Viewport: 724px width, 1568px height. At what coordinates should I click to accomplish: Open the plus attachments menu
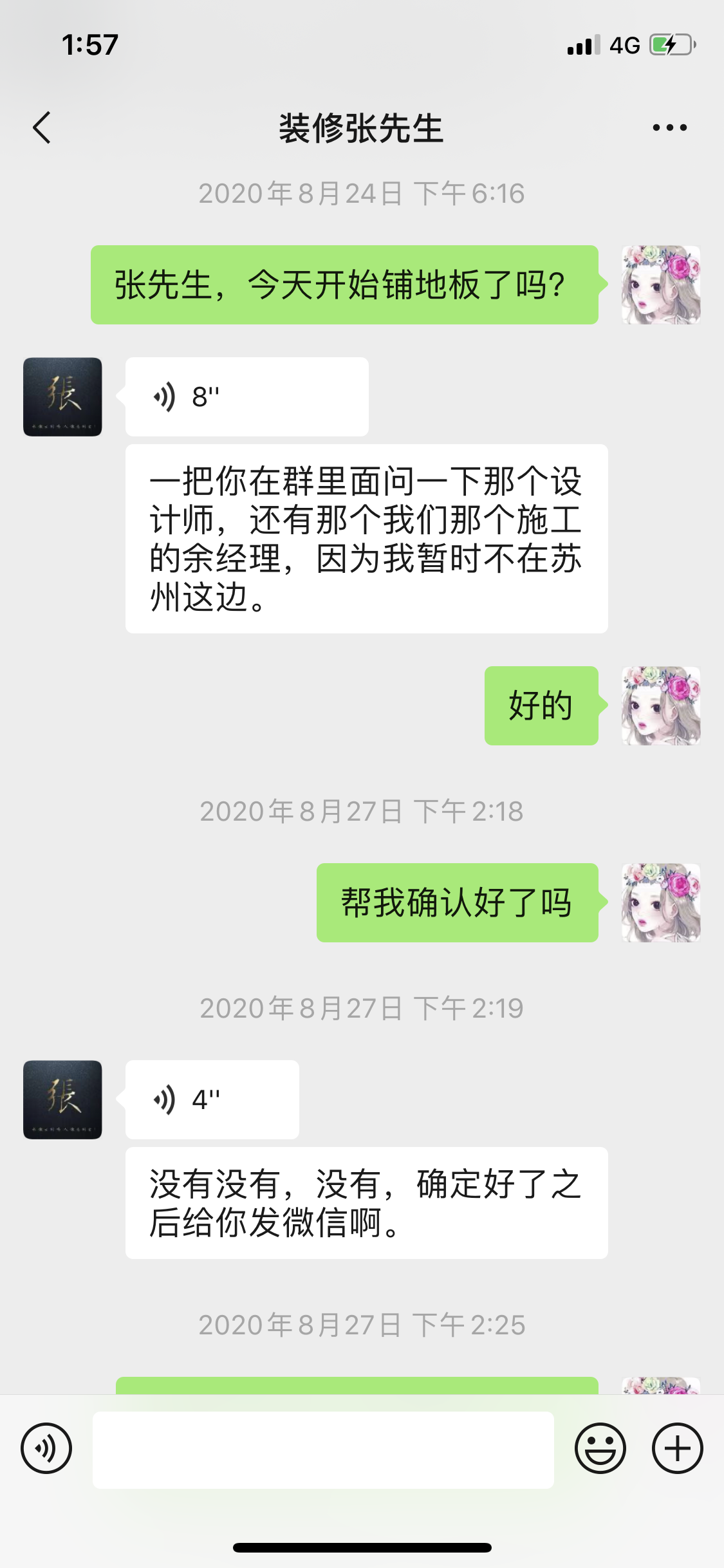(677, 1449)
